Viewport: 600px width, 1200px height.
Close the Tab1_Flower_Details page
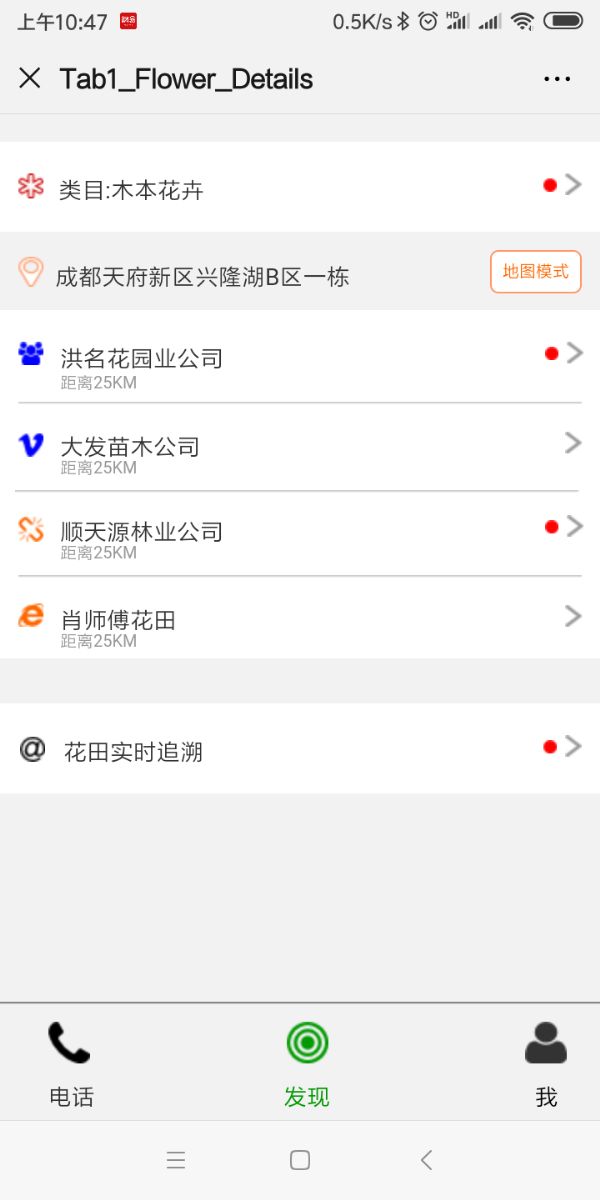pos(30,79)
